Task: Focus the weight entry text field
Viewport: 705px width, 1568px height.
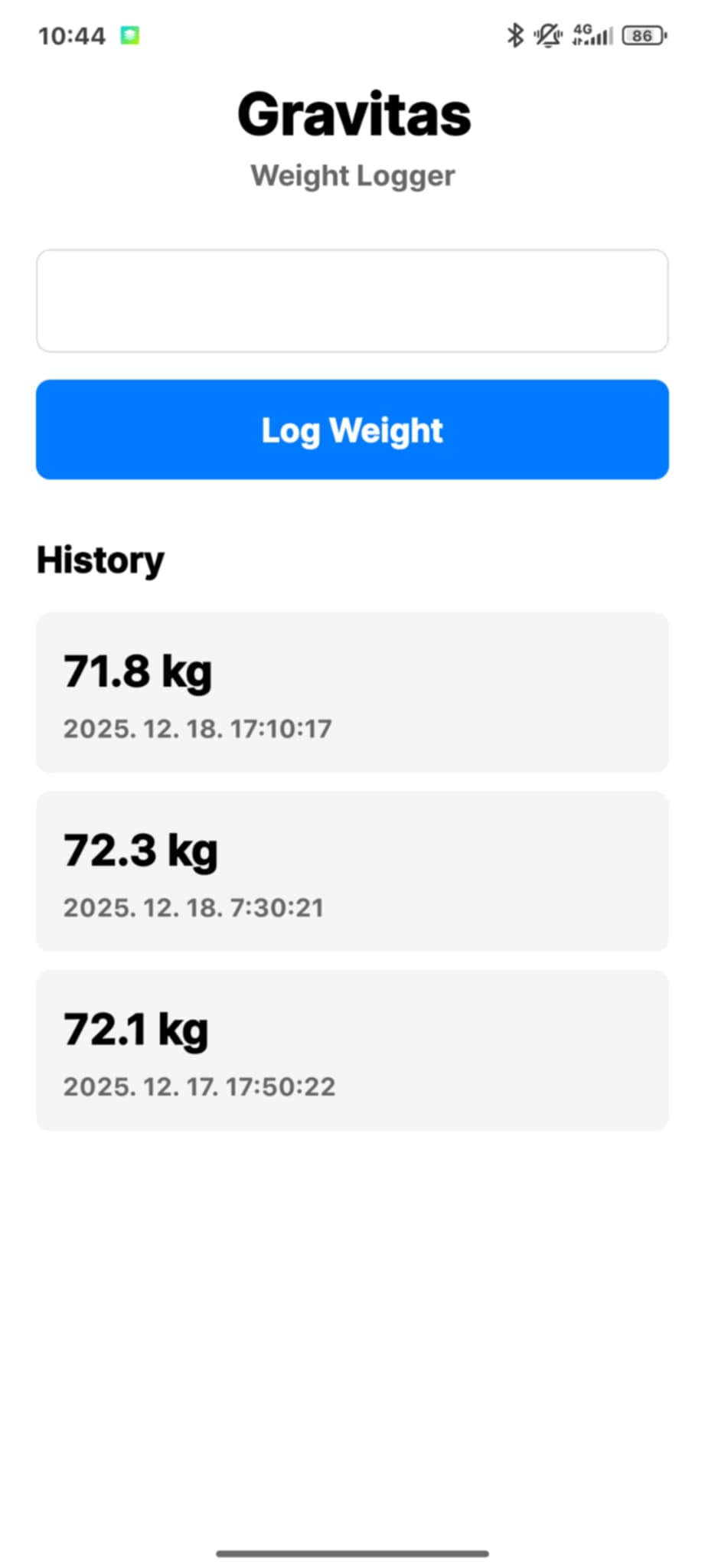Action: (x=352, y=301)
